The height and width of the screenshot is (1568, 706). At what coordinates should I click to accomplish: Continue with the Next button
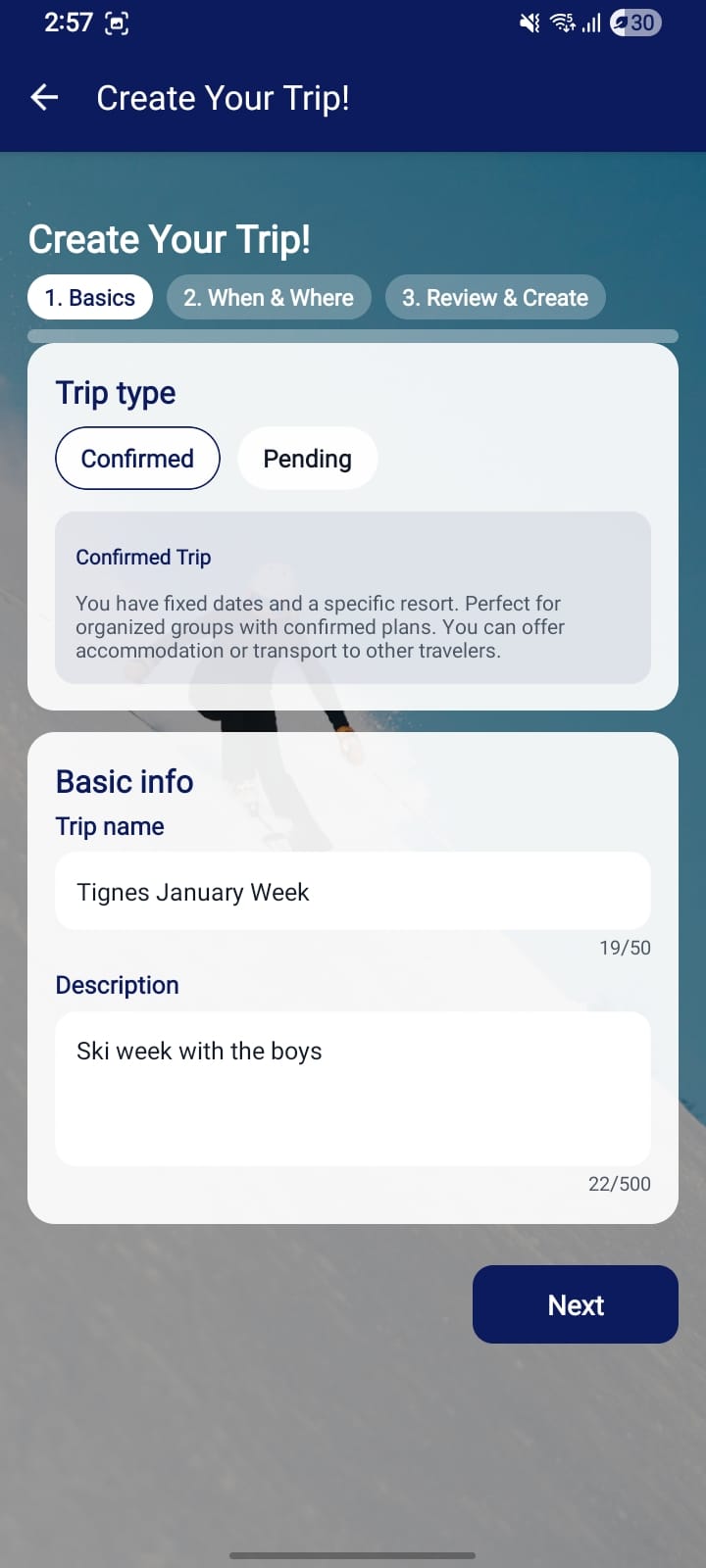tap(576, 1304)
